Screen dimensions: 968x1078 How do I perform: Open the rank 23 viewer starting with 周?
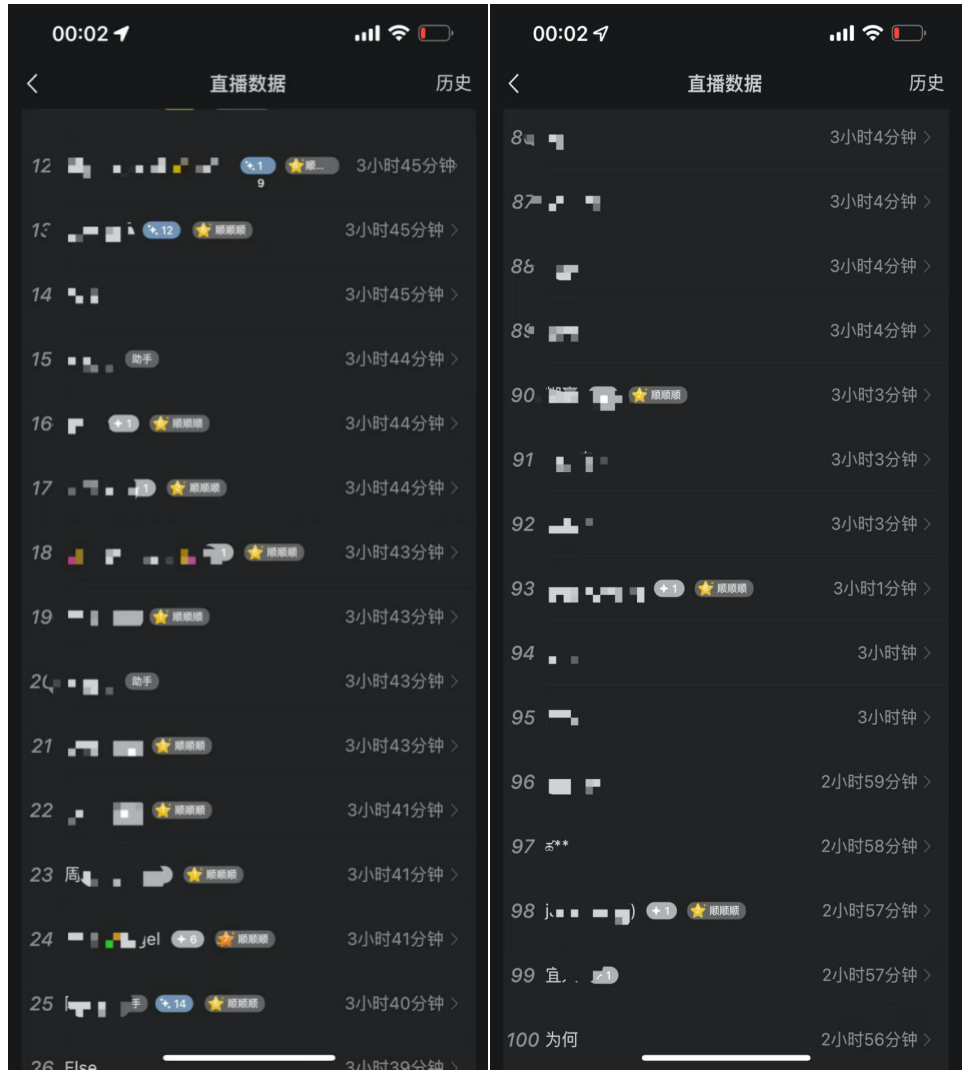[248, 875]
